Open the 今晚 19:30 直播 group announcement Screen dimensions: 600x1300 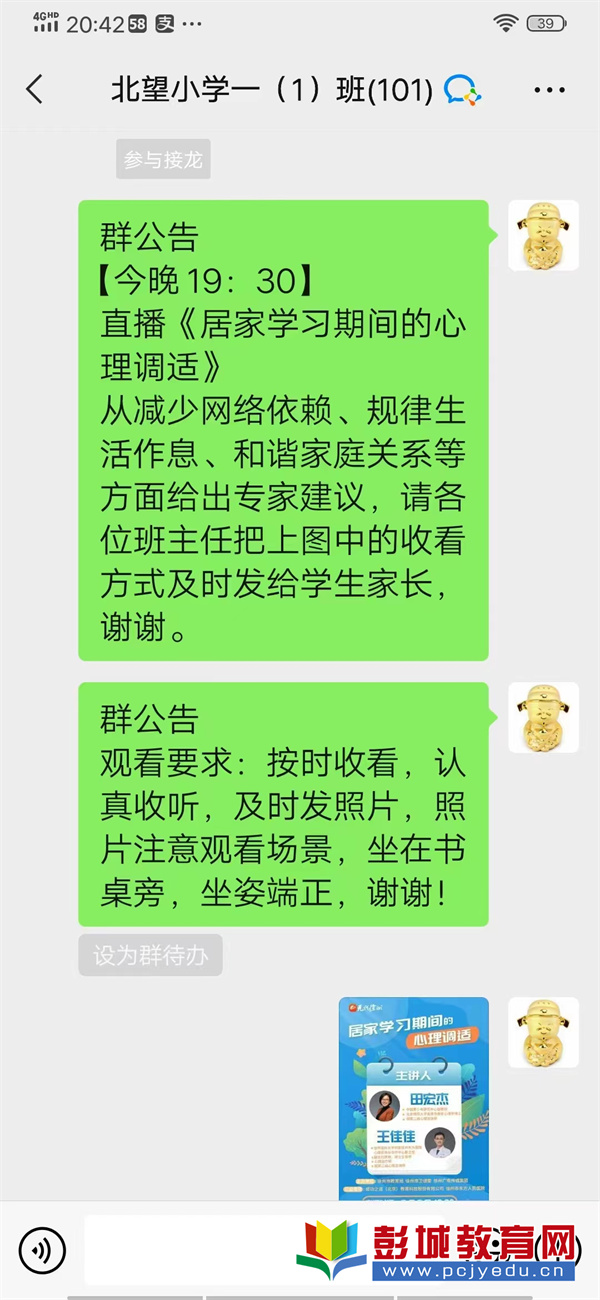click(283, 430)
